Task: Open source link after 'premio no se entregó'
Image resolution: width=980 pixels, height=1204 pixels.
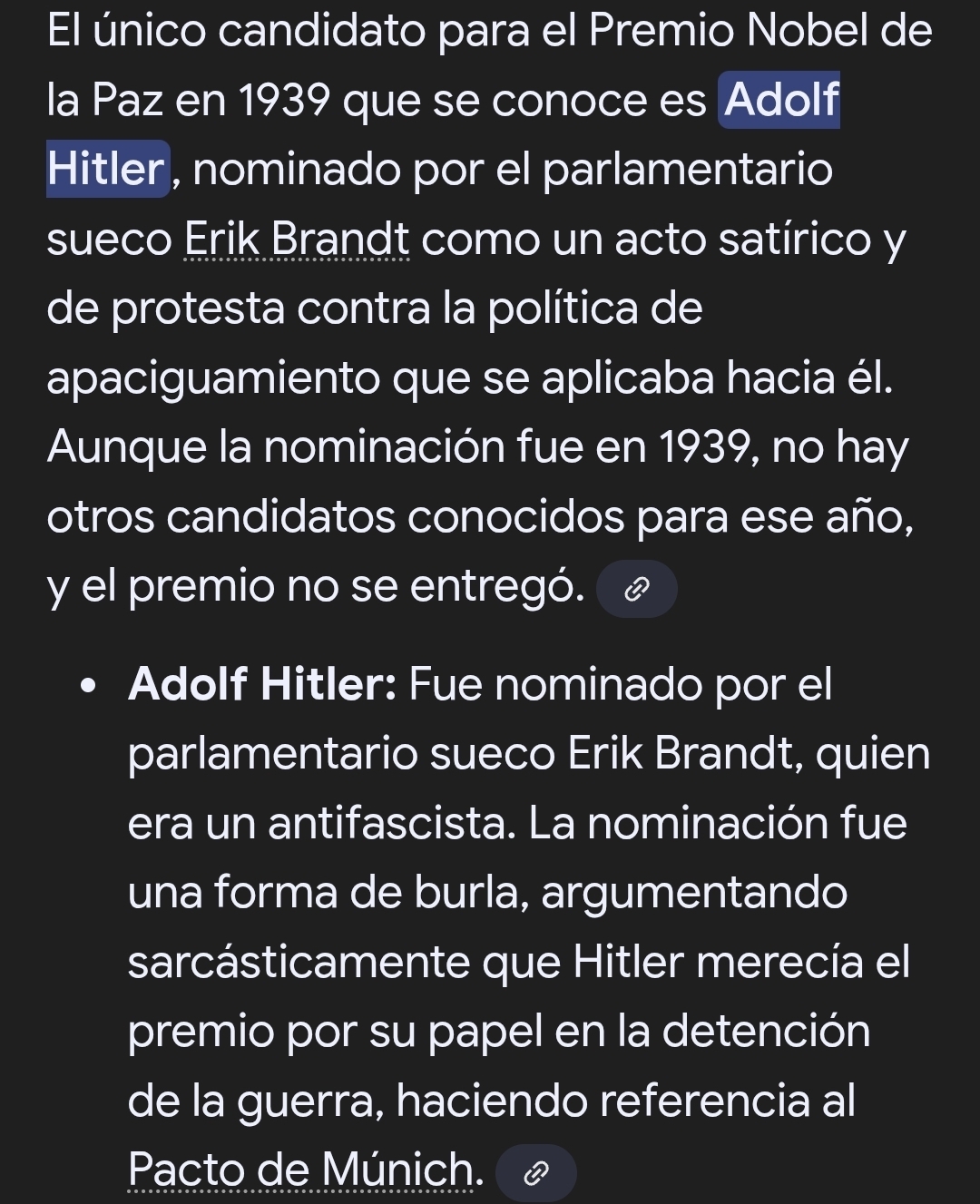Action: click(x=637, y=590)
